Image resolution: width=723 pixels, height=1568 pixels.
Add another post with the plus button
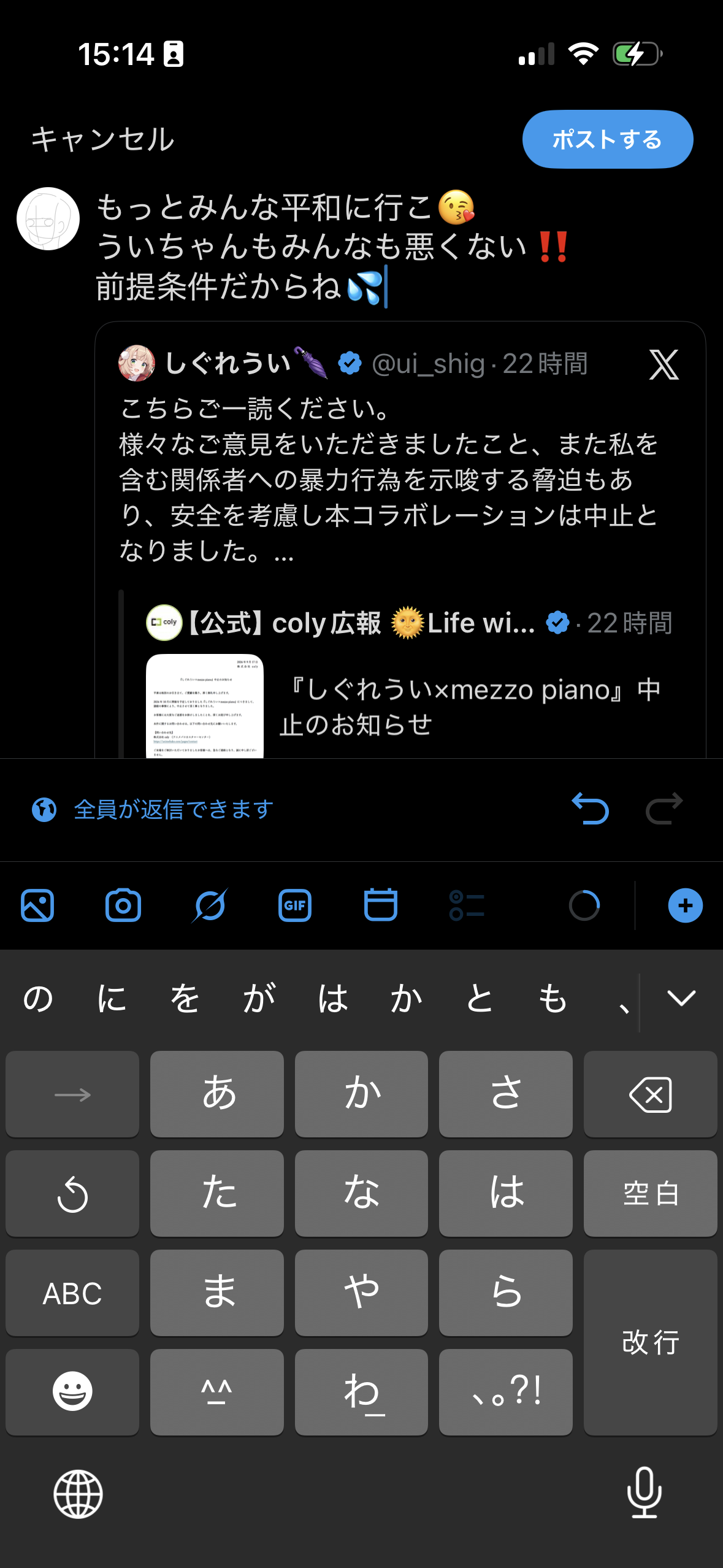tap(685, 905)
